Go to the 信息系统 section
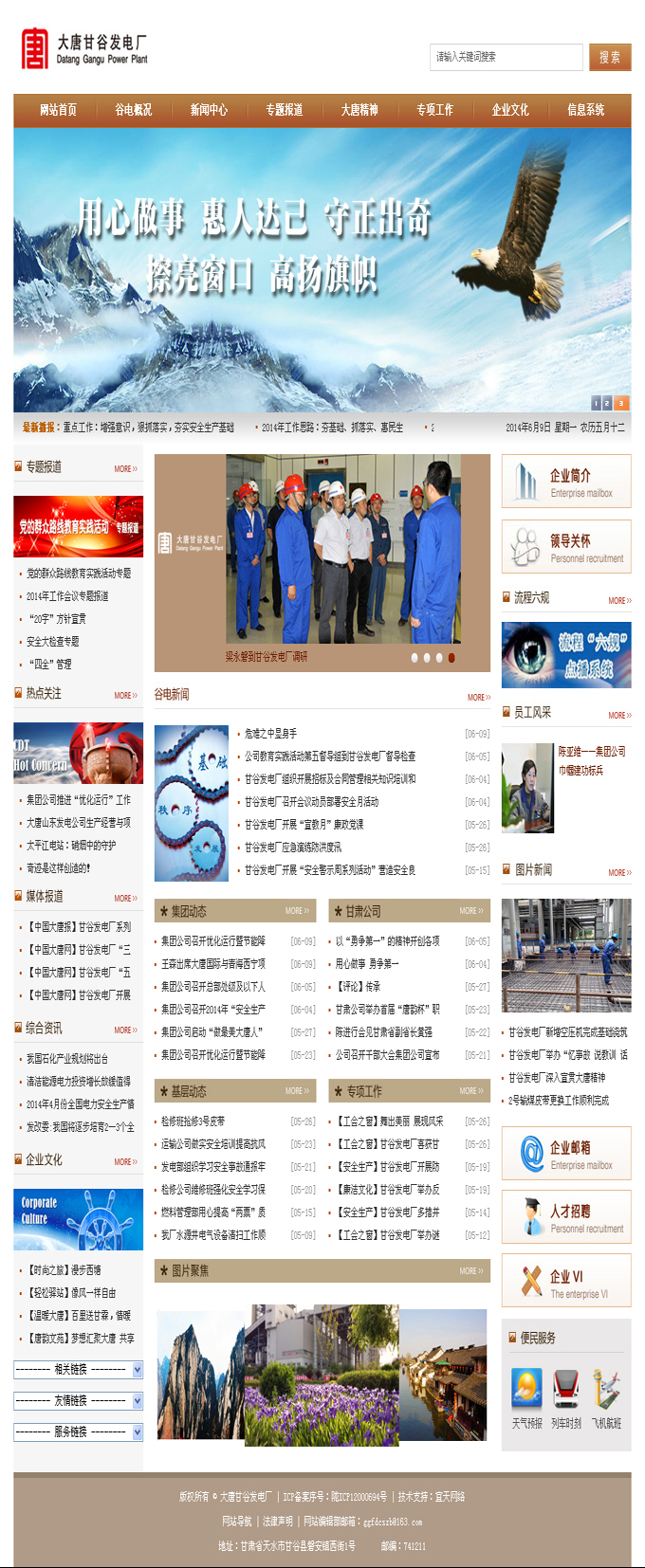The width and height of the screenshot is (645, 1568). (x=585, y=110)
